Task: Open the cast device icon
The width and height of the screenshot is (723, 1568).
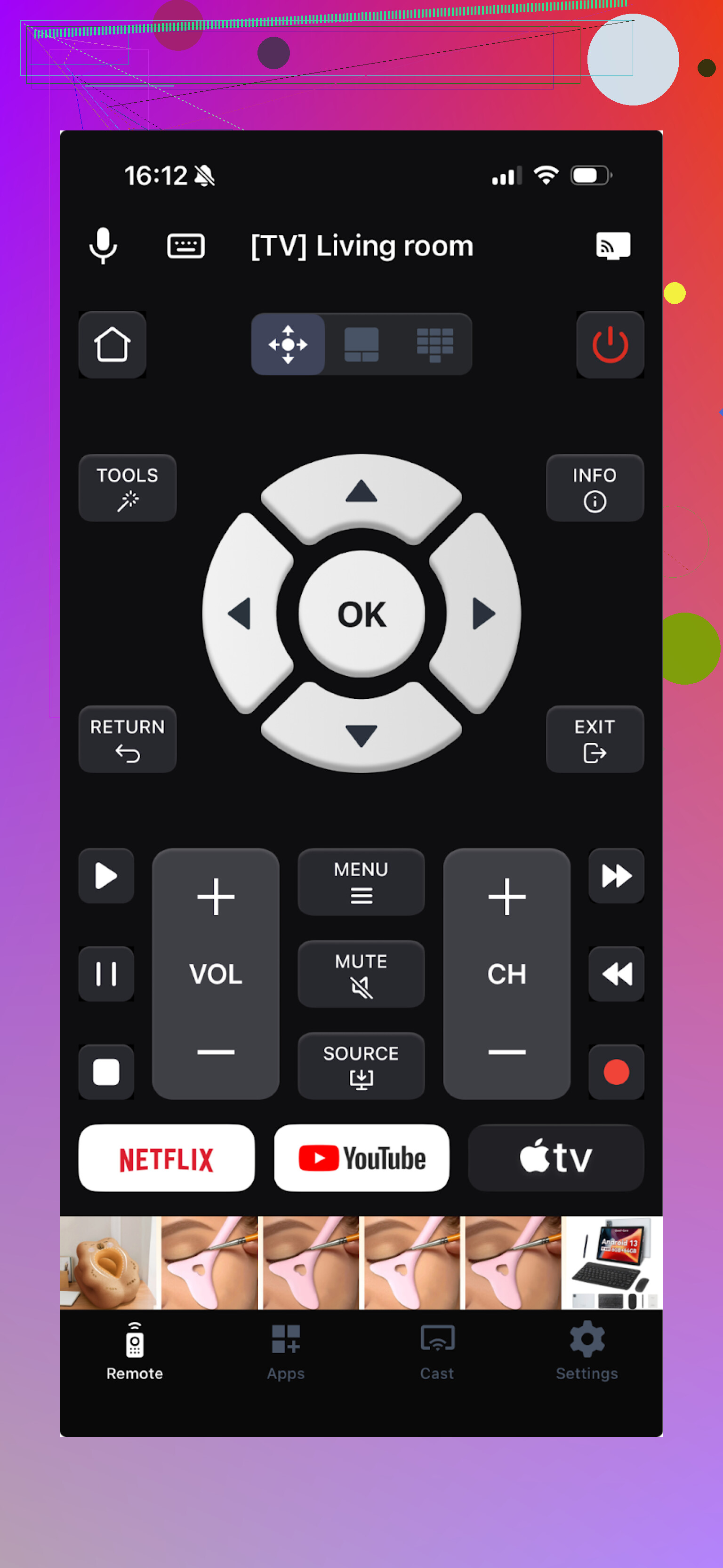Action: click(612, 246)
